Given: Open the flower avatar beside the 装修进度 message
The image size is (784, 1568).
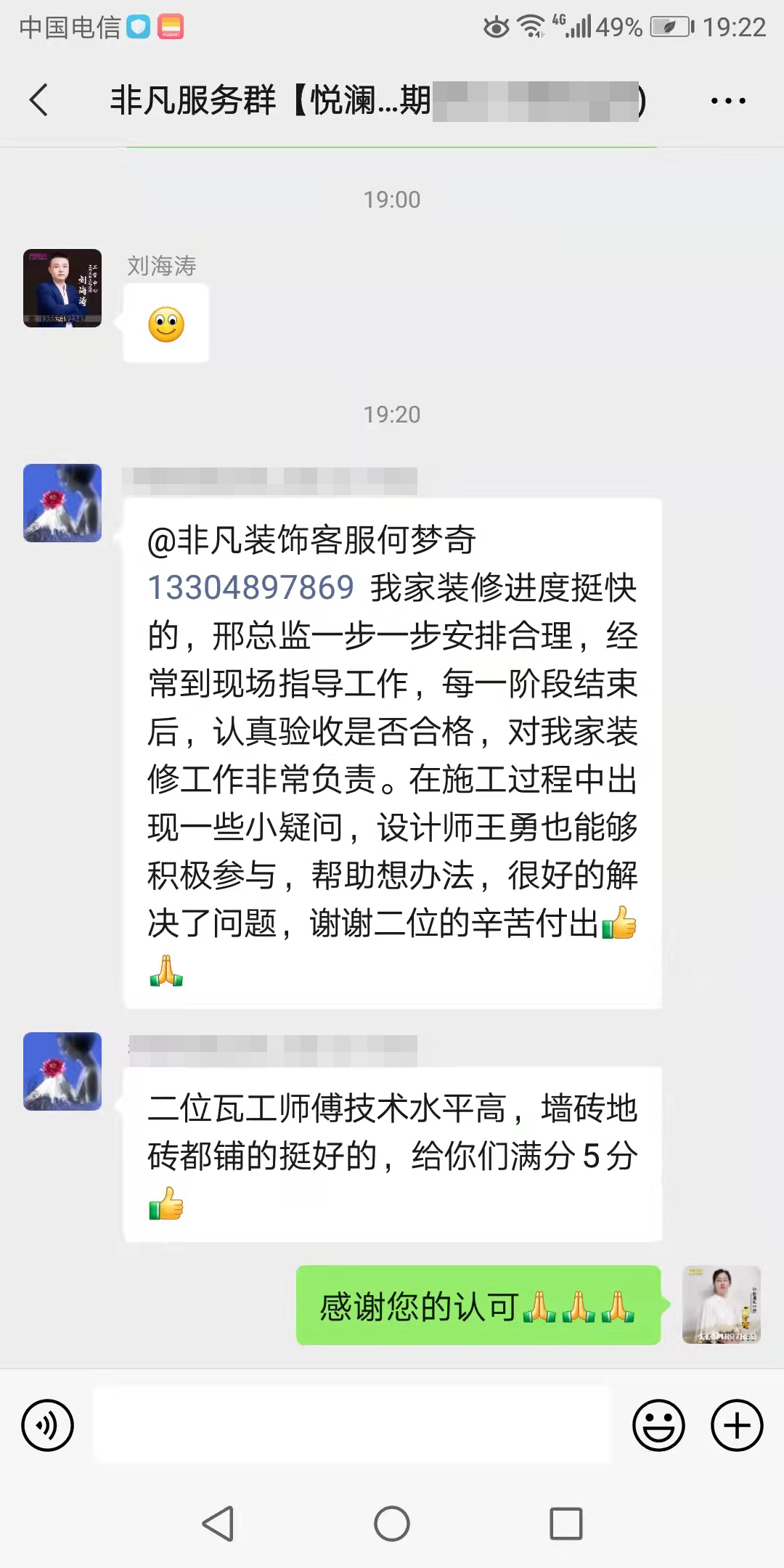Looking at the screenshot, I should point(62,503).
